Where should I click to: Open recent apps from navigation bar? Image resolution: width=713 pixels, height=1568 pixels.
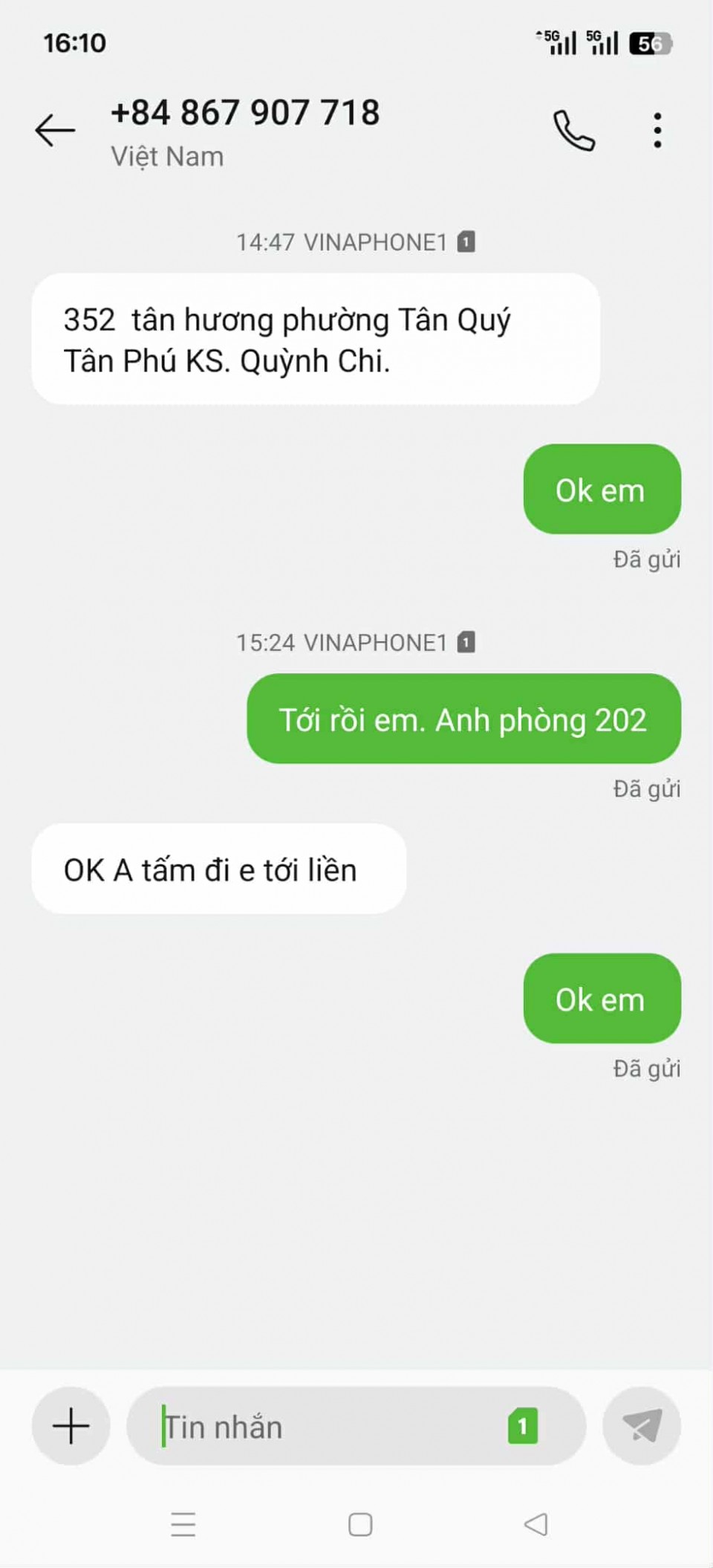pos(183,1525)
